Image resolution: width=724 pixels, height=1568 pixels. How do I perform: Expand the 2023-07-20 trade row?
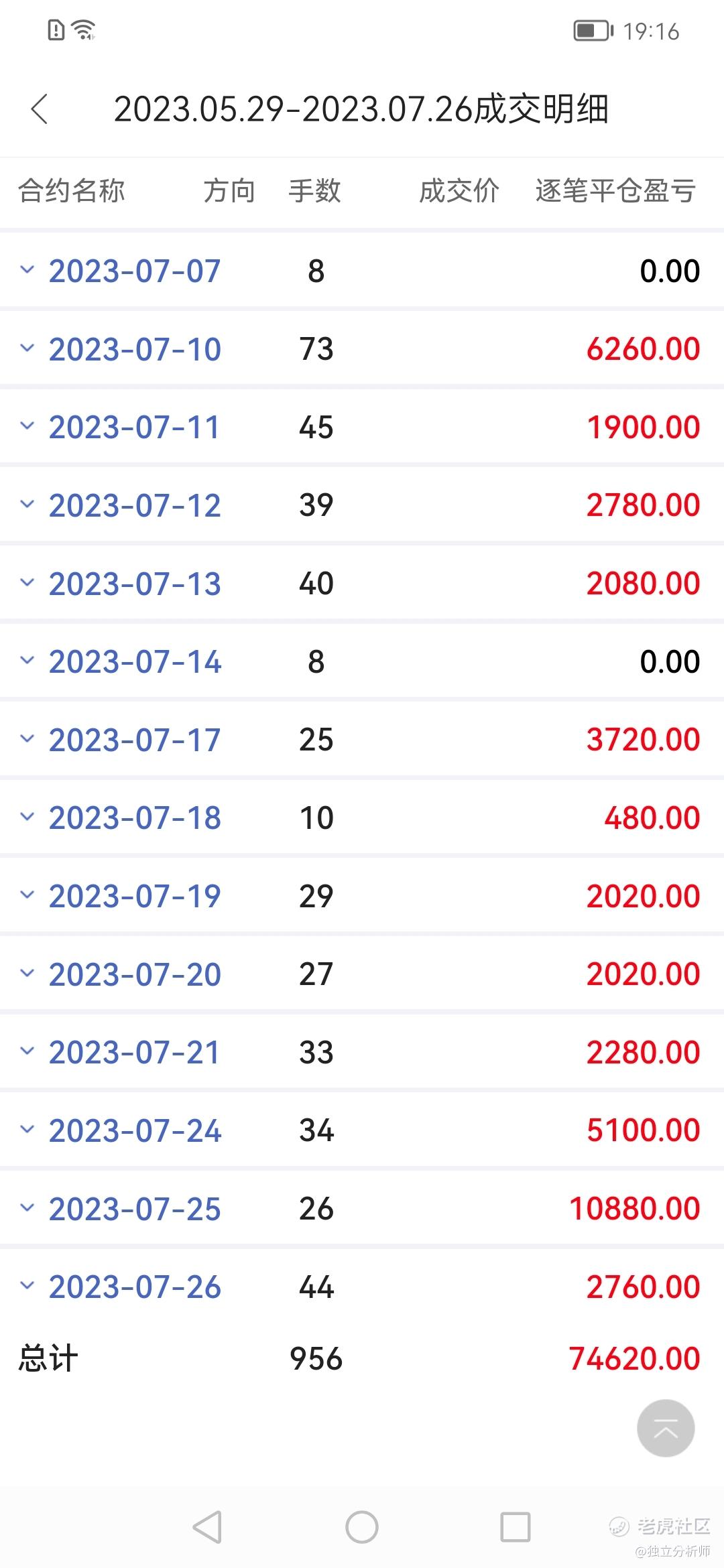click(x=27, y=974)
